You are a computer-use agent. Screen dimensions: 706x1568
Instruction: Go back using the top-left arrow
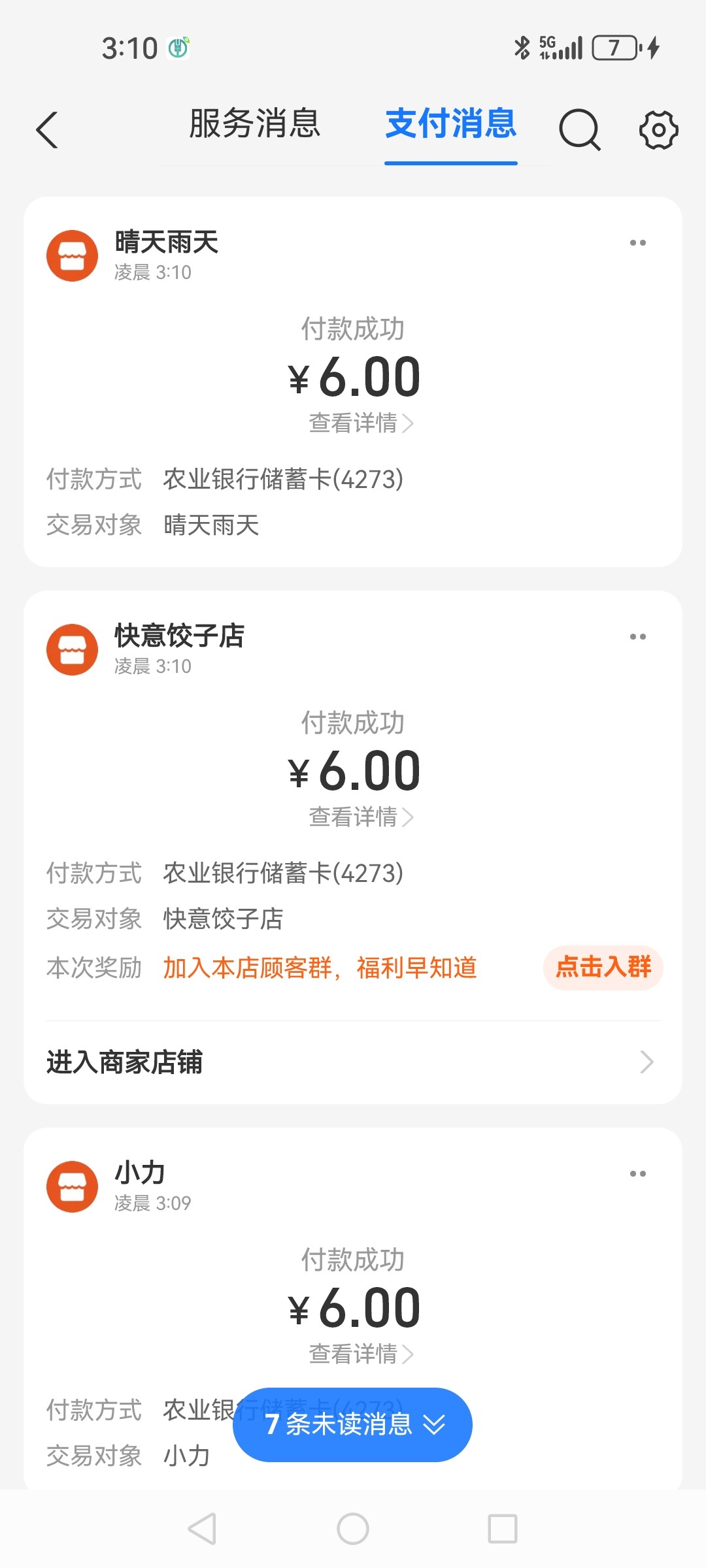(x=47, y=130)
